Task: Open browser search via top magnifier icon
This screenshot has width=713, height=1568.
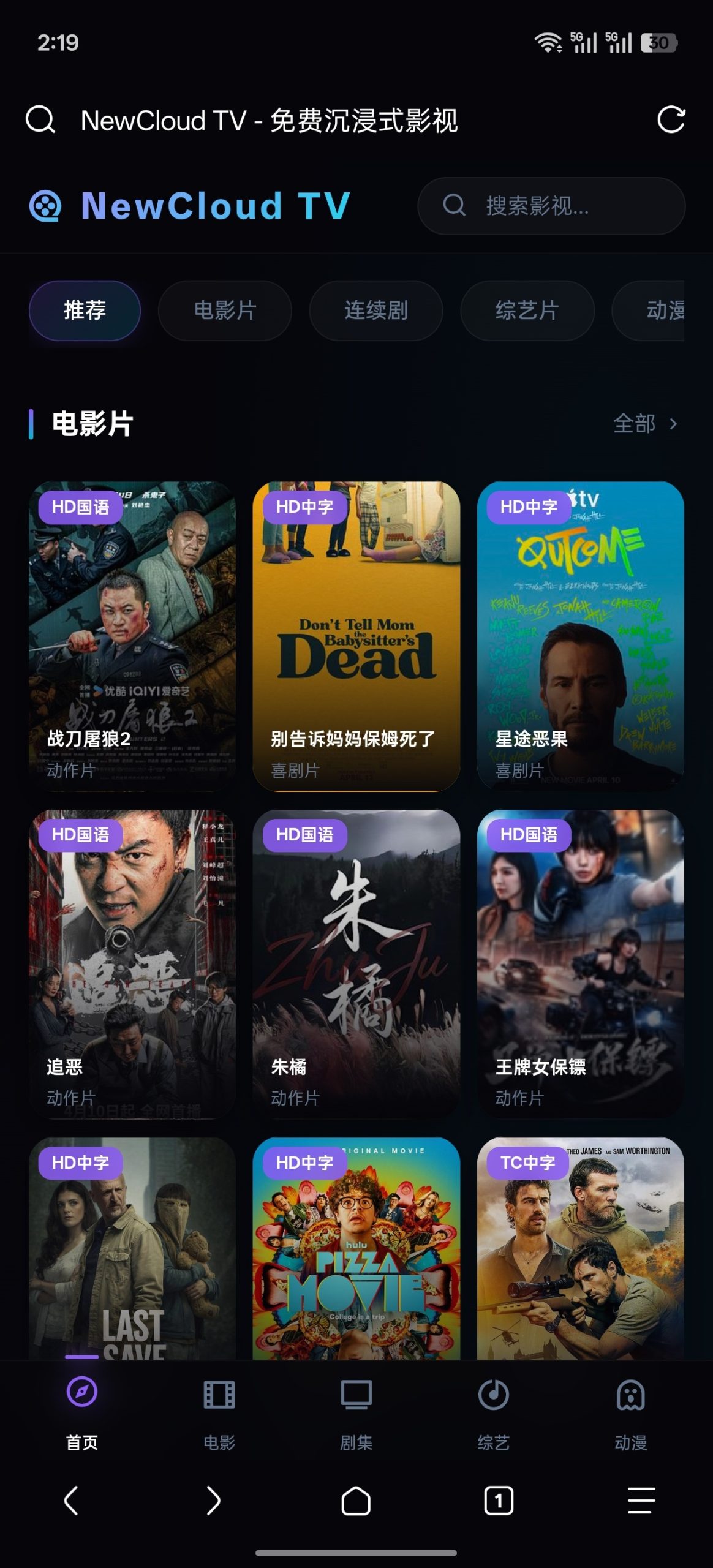Action: tap(40, 120)
